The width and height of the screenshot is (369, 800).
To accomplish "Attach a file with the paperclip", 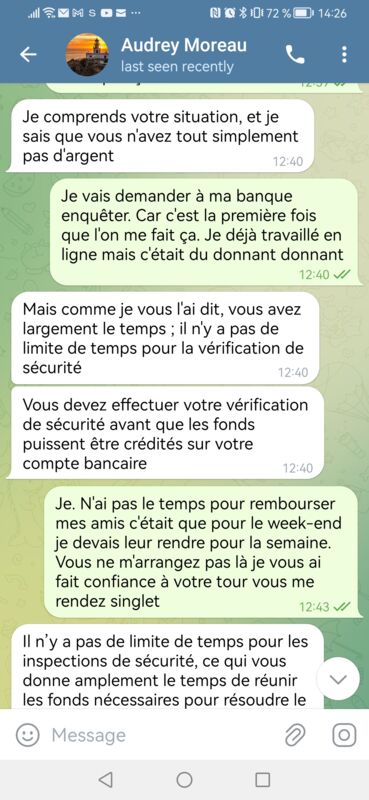I will (294, 735).
